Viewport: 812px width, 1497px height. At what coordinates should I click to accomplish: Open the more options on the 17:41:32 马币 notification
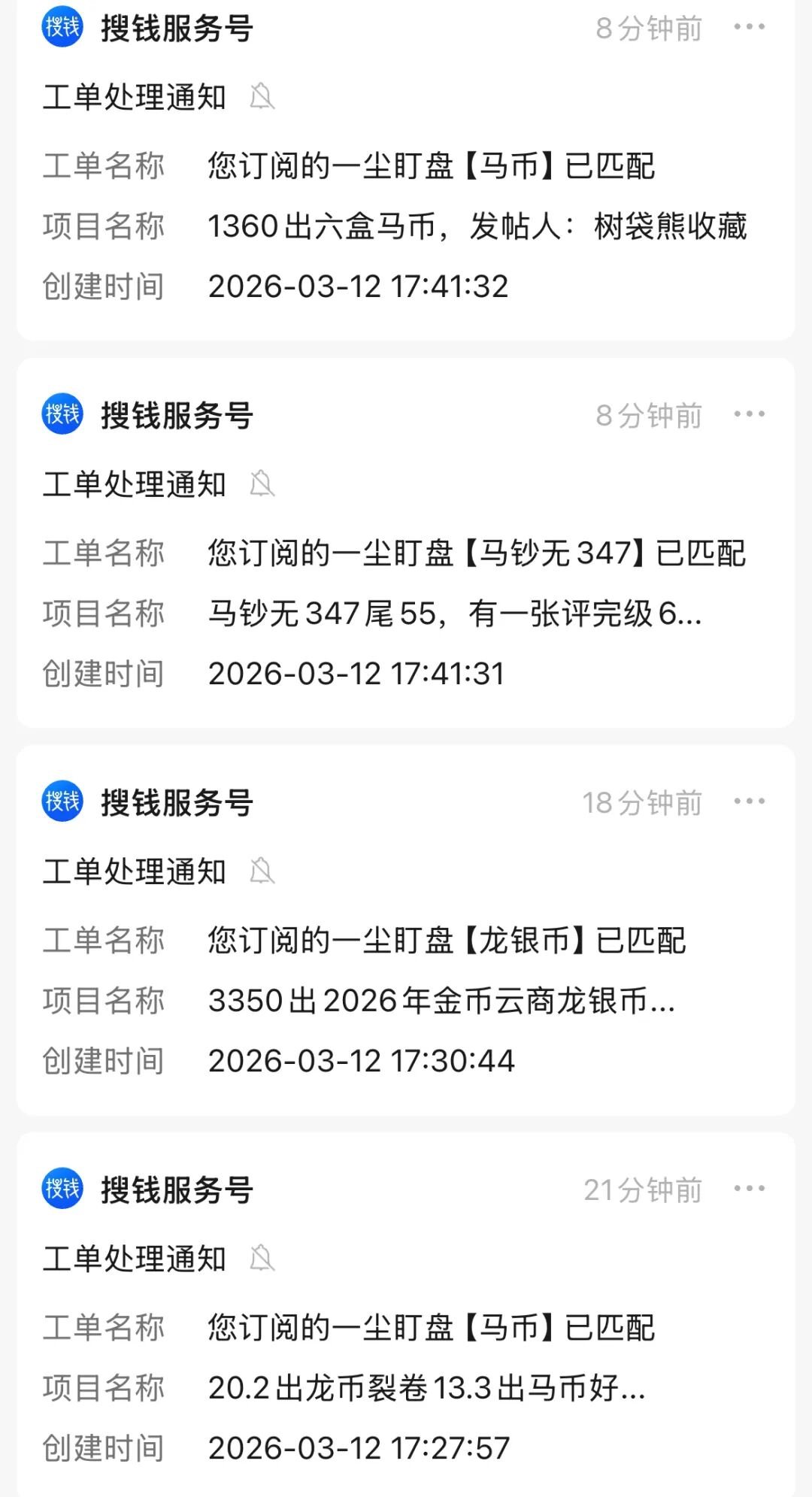click(x=749, y=27)
